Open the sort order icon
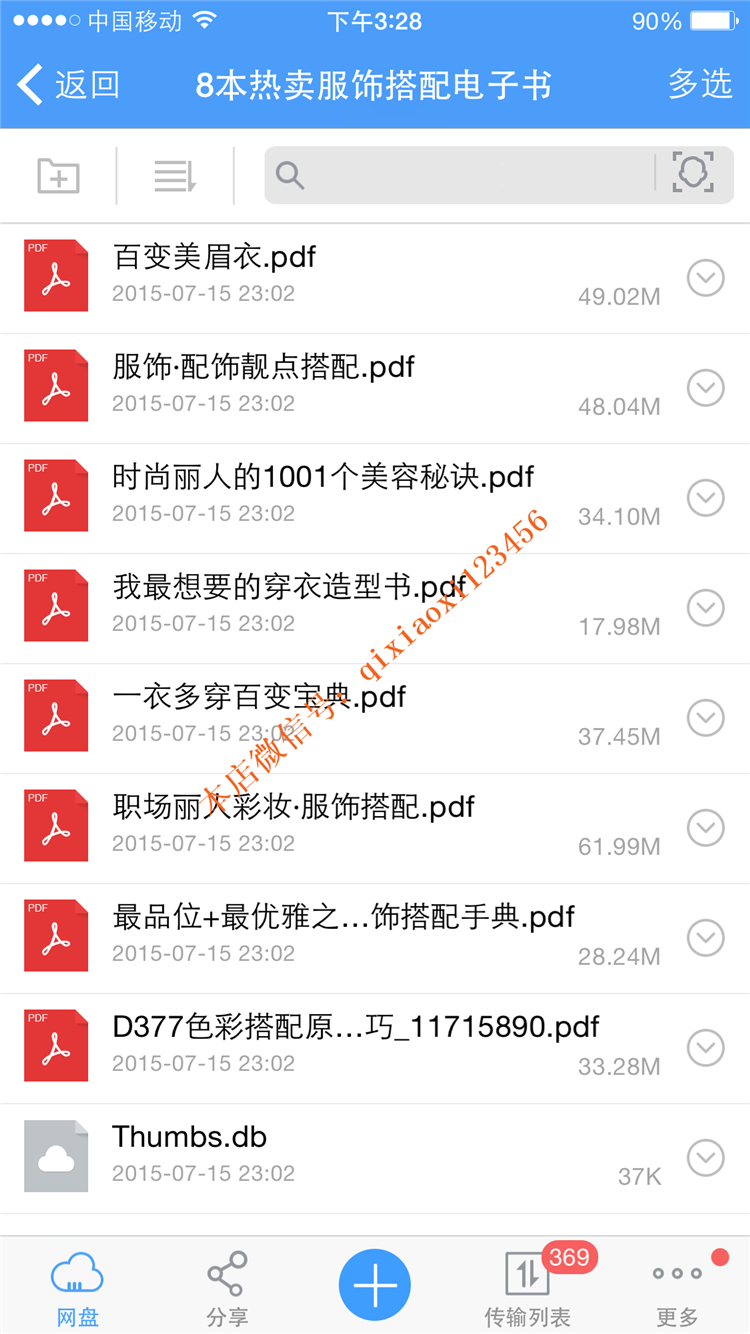Screen dimensions: 750x1334 click(x=175, y=176)
